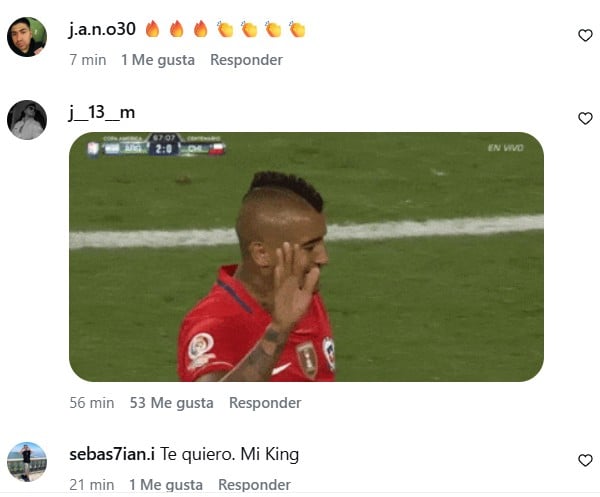
Task: Like the comment by j.a.n.o30
Action: point(585,36)
